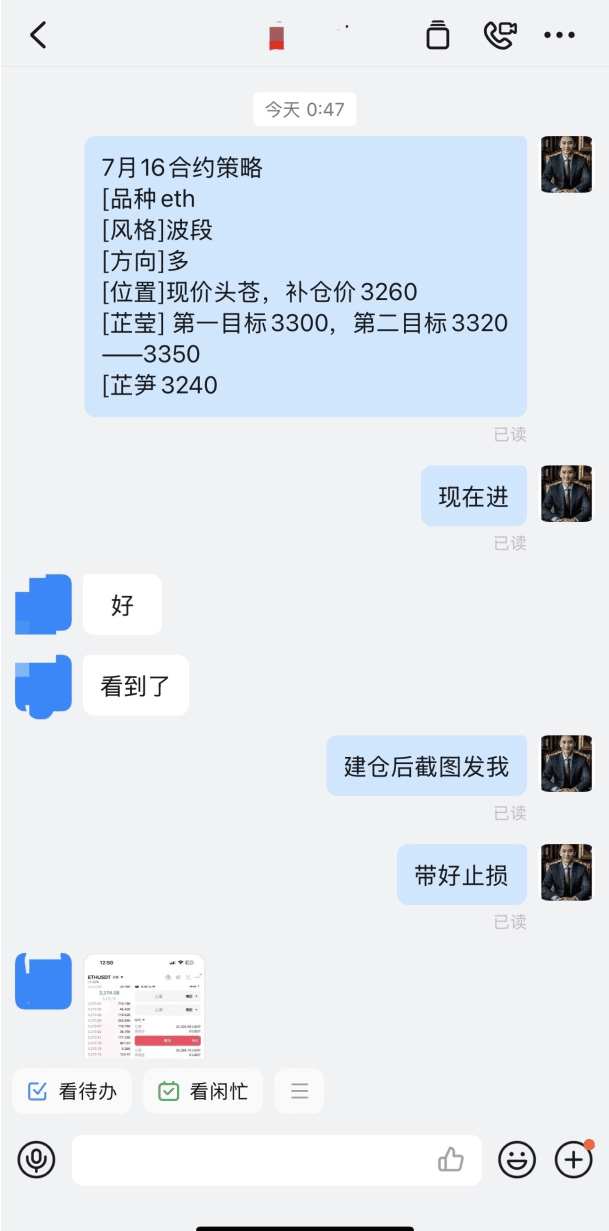Open the three-dot overflow menu
The image size is (609, 1231).
559,36
